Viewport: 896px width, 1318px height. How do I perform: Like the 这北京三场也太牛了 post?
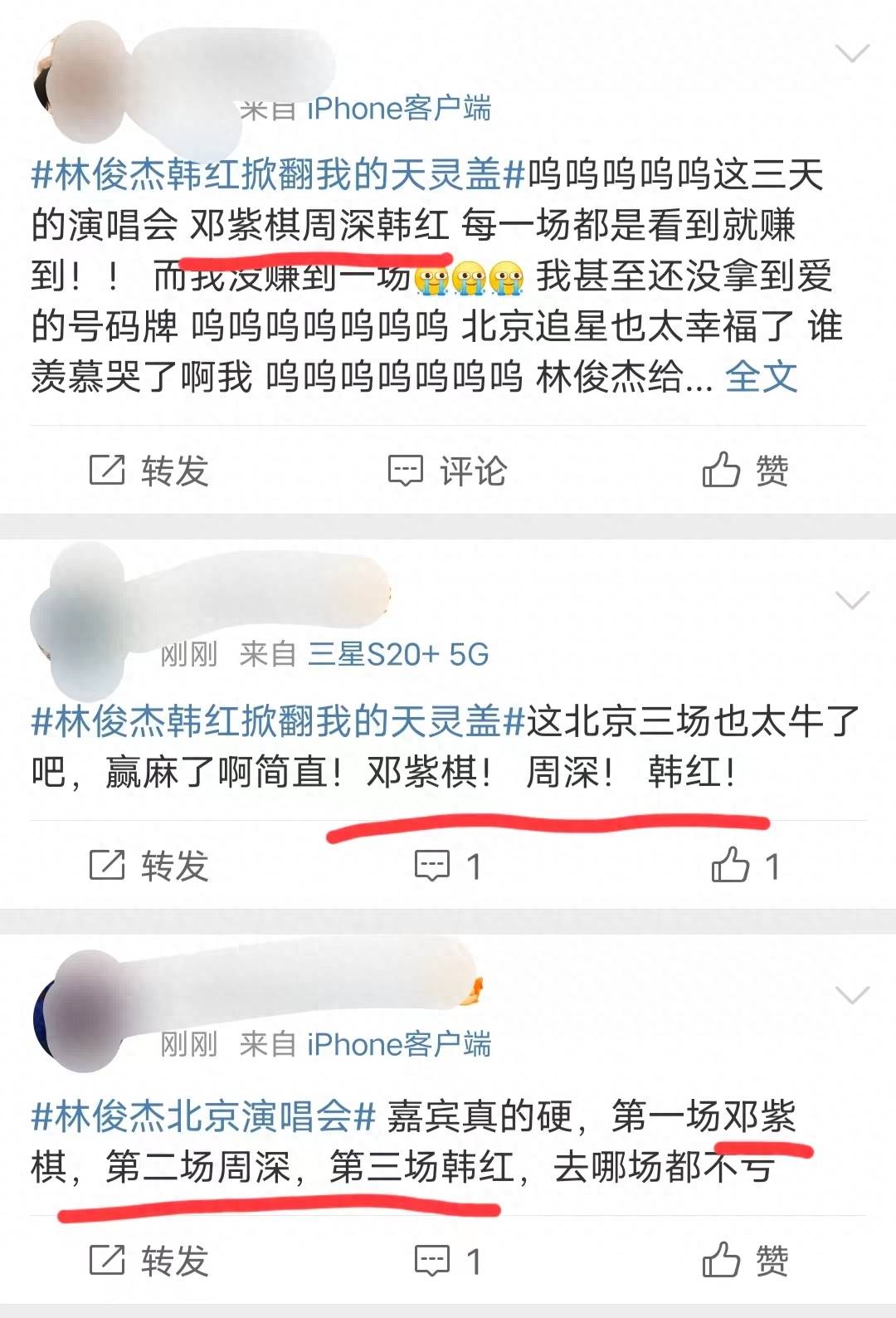[745, 866]
